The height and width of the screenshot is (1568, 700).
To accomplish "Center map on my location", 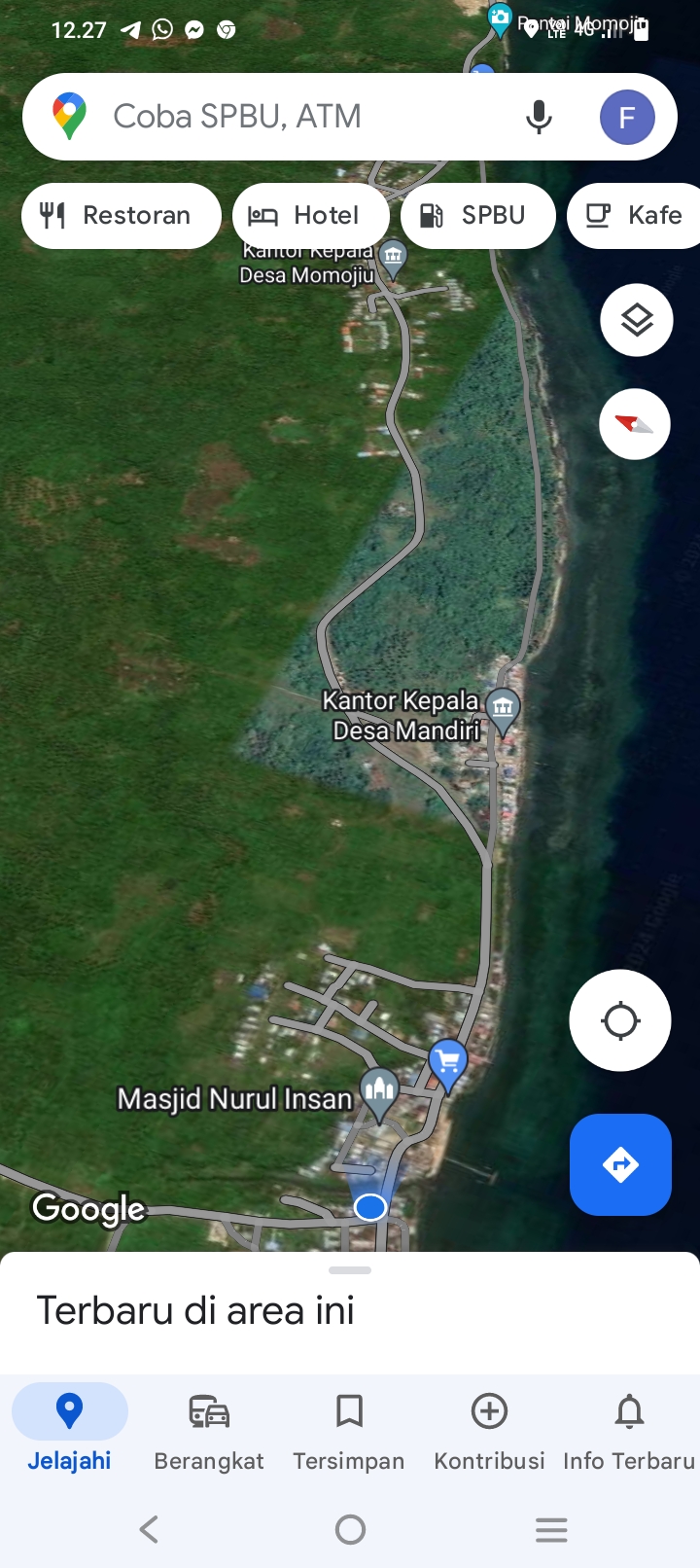I will [x=620, y=1020].
